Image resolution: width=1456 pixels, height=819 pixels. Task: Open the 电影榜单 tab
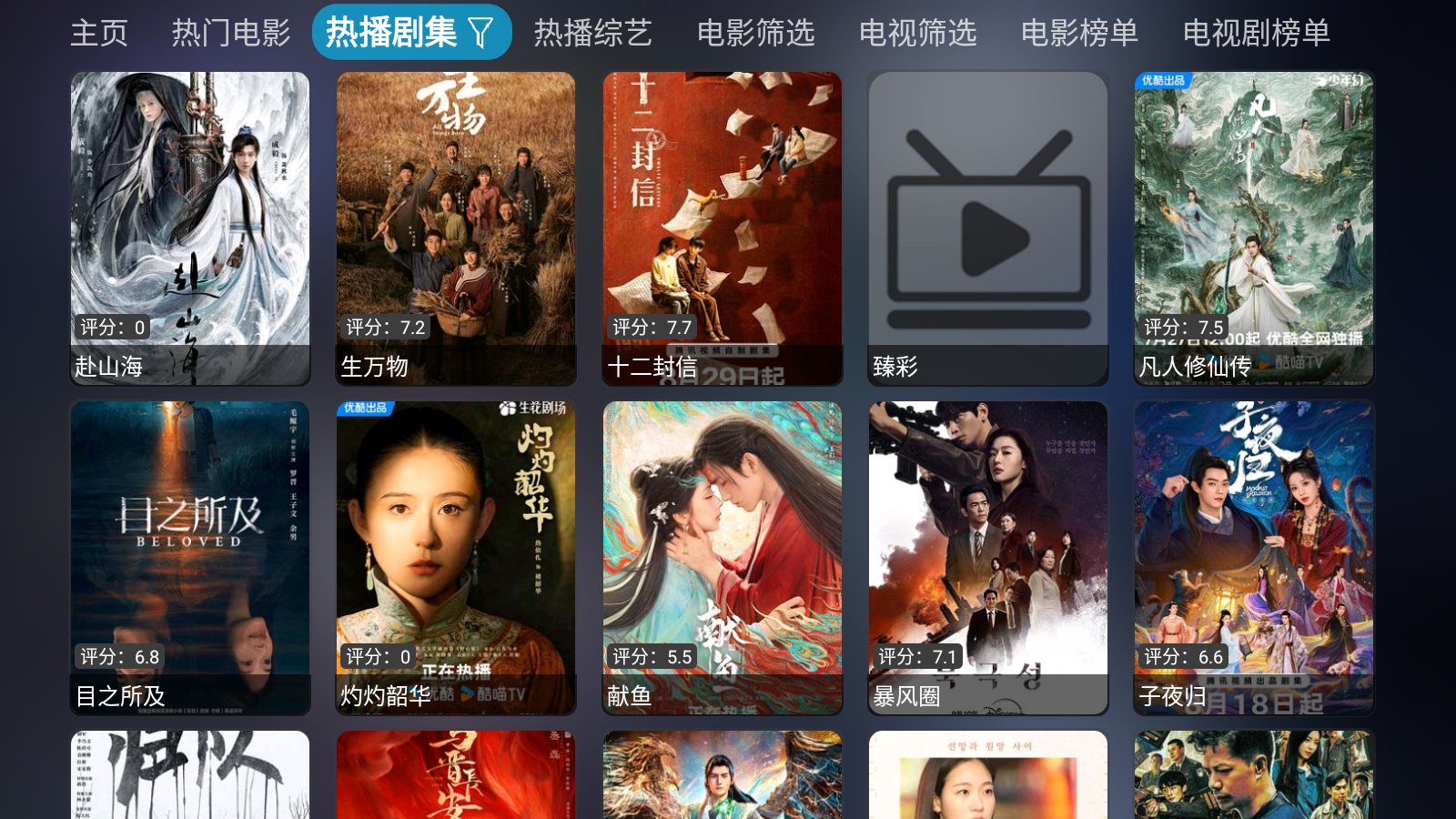pyautogui.click(x=1079, y=33)
